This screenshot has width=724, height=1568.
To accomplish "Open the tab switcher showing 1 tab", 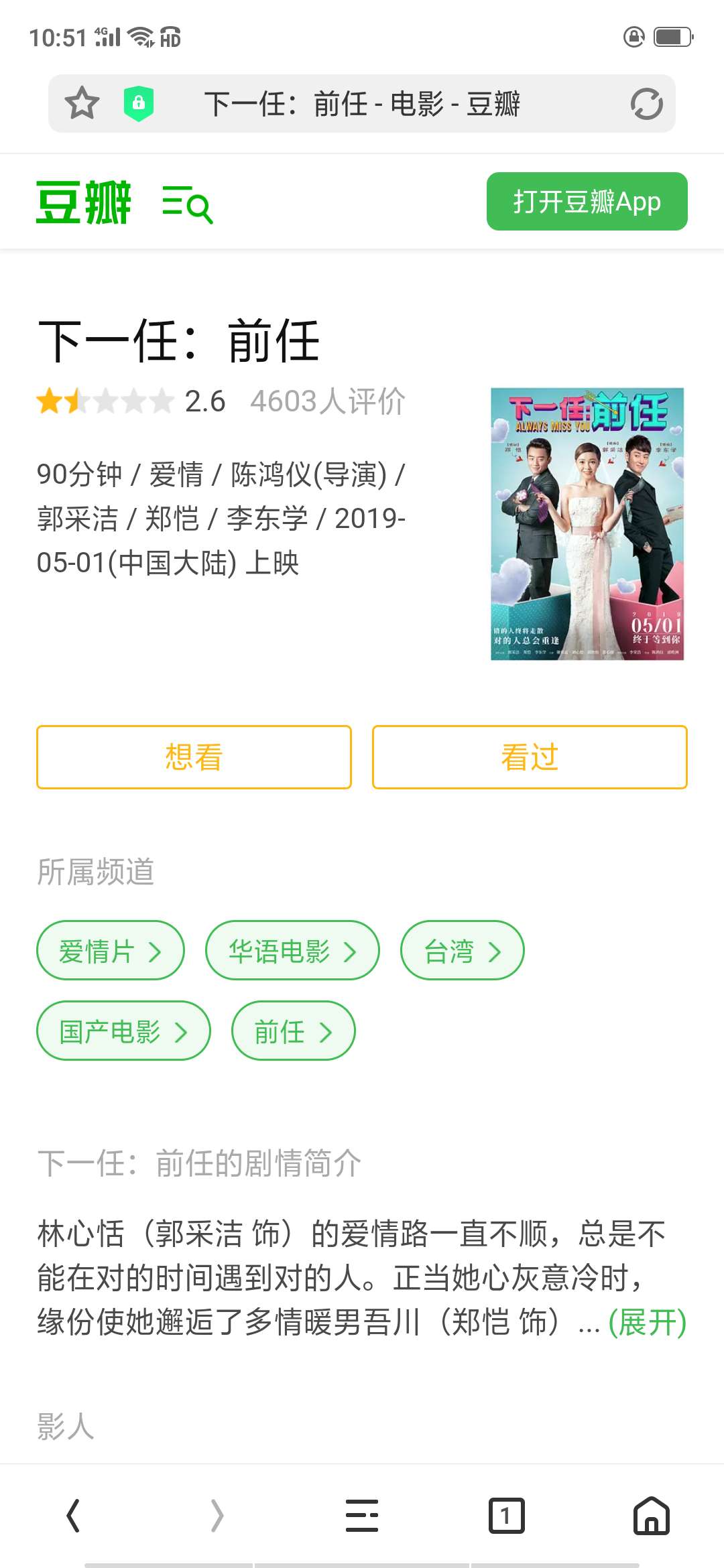I will pos(506,1516).
